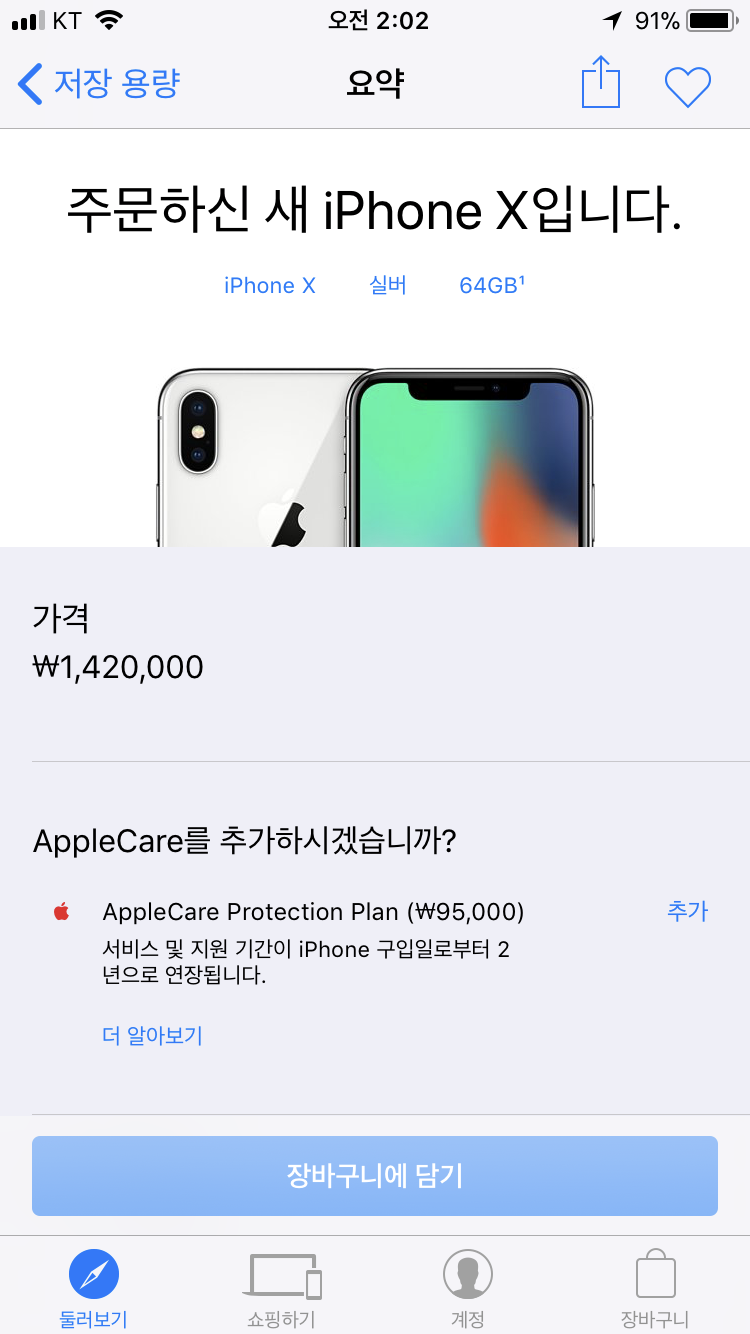750x1334 pixels.
Task: Switch to the 둘러보기 tab
Action: coord(94,1288)
